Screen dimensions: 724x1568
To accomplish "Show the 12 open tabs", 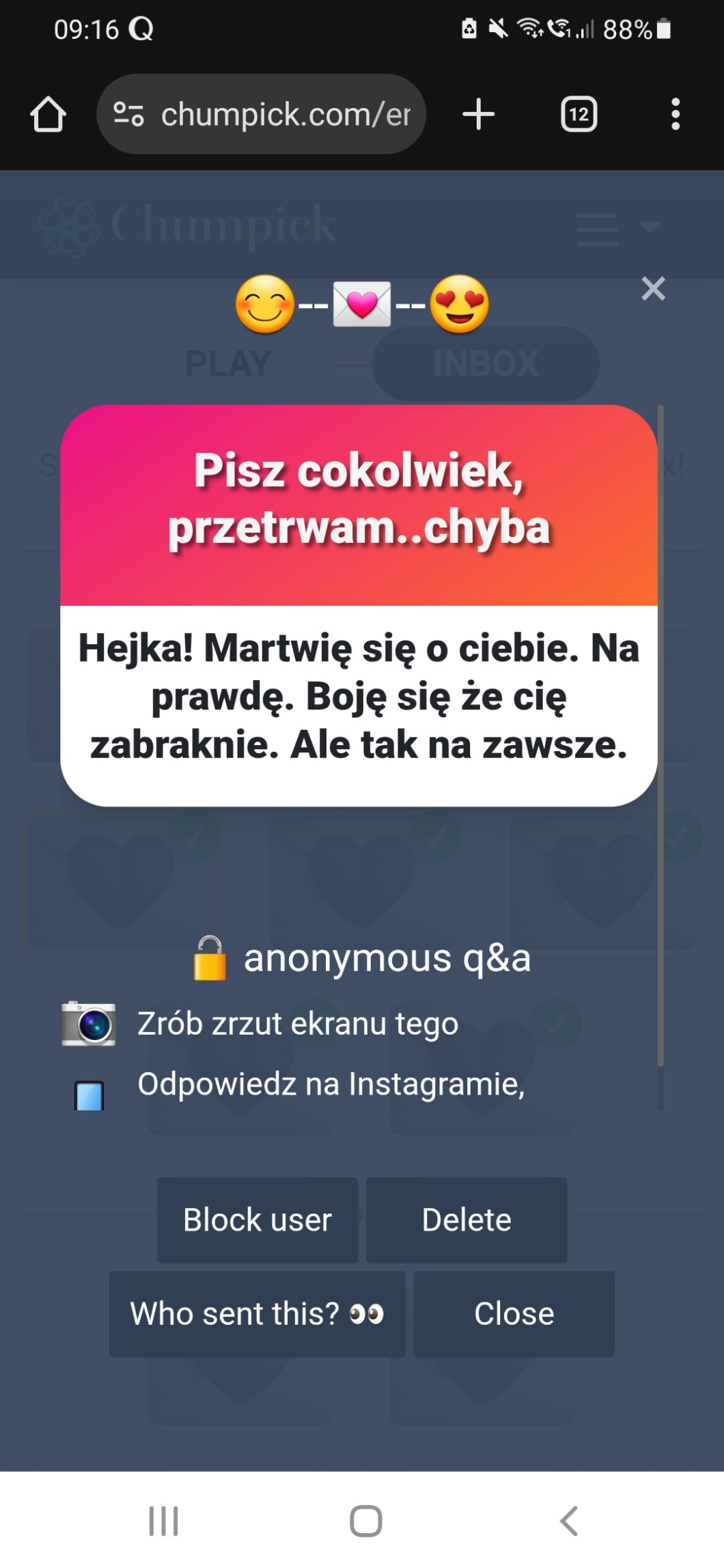I will tap(579, 114).
